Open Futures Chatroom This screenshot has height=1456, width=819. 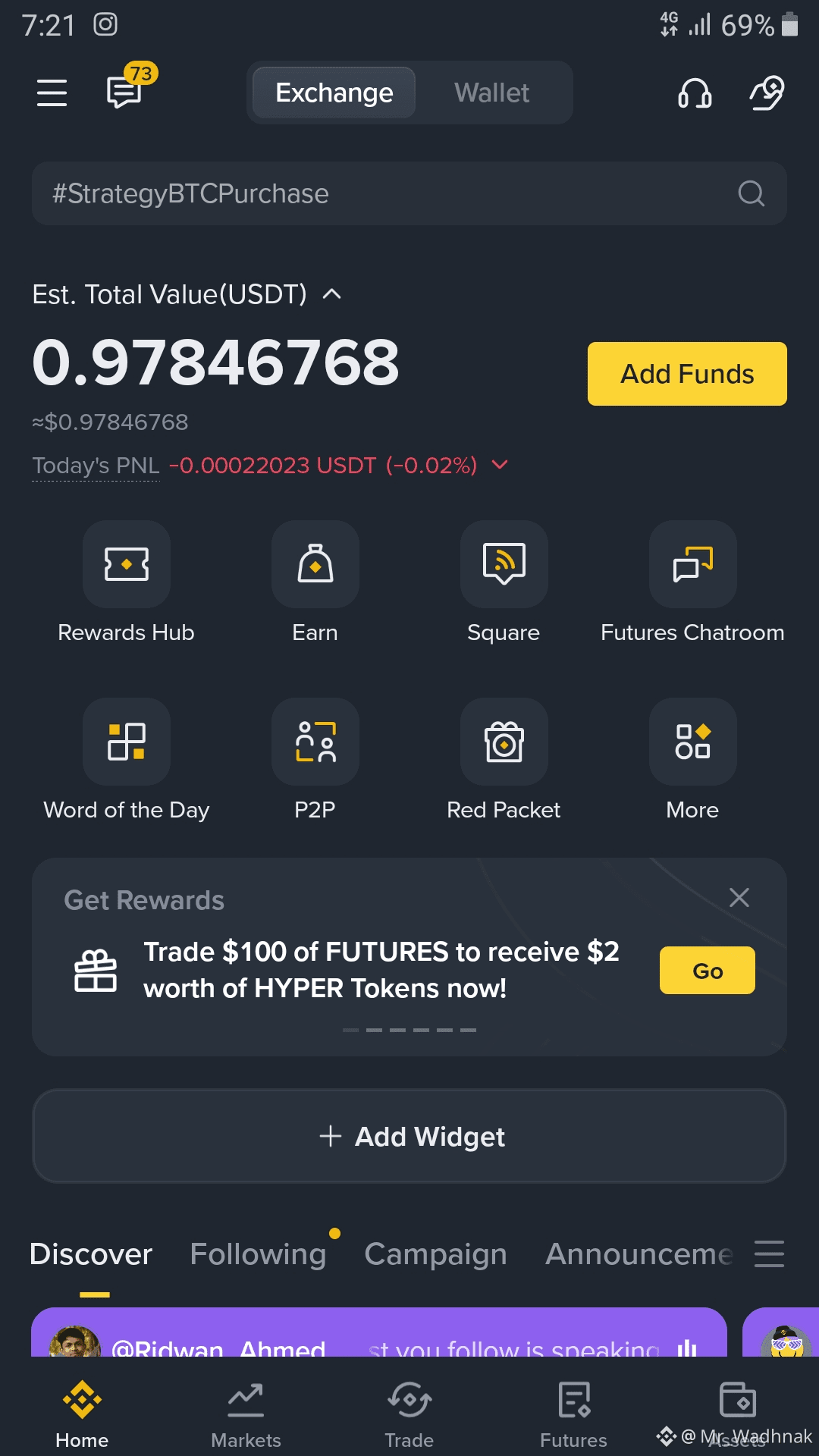tap(692, 565)
